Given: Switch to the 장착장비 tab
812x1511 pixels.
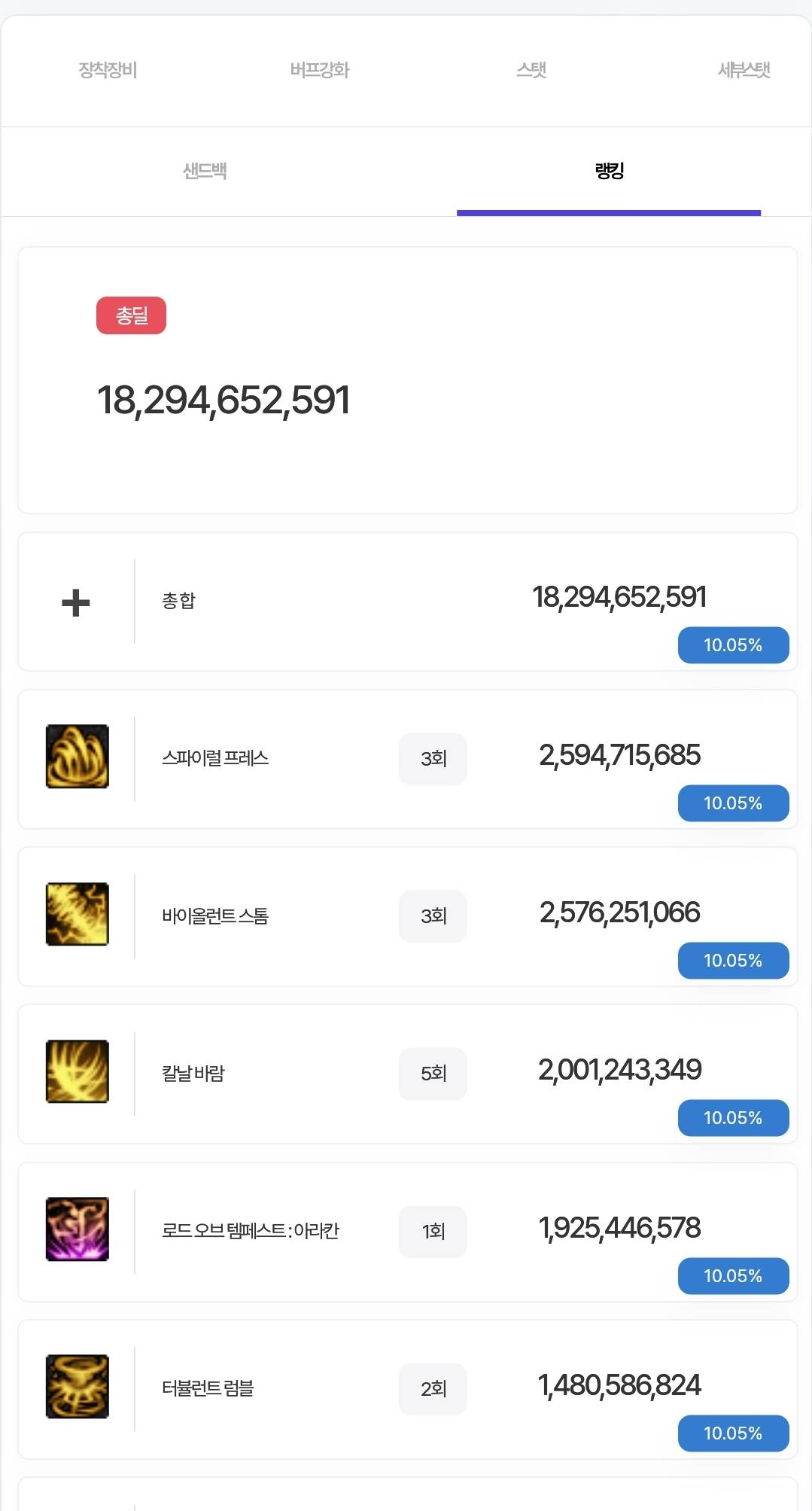Looking at the screenshot, I should 108,71.
